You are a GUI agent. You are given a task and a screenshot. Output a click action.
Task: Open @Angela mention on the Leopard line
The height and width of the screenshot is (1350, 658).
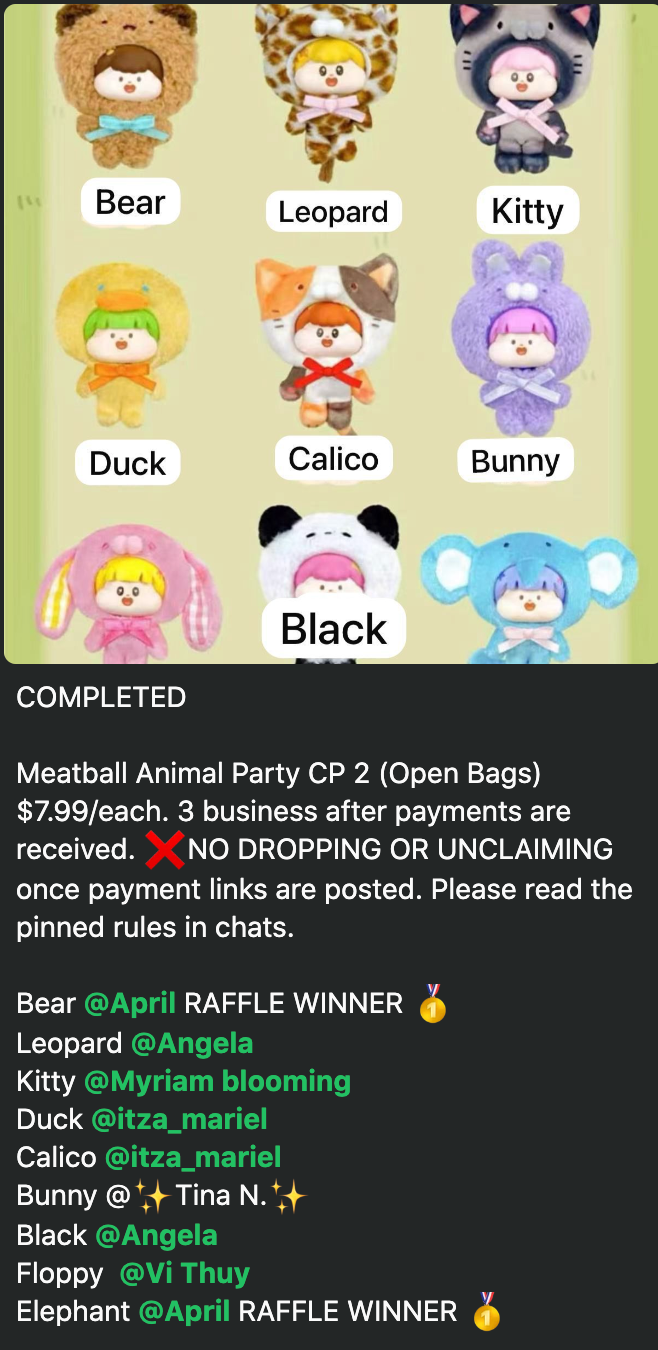(x=192, y=1043)
